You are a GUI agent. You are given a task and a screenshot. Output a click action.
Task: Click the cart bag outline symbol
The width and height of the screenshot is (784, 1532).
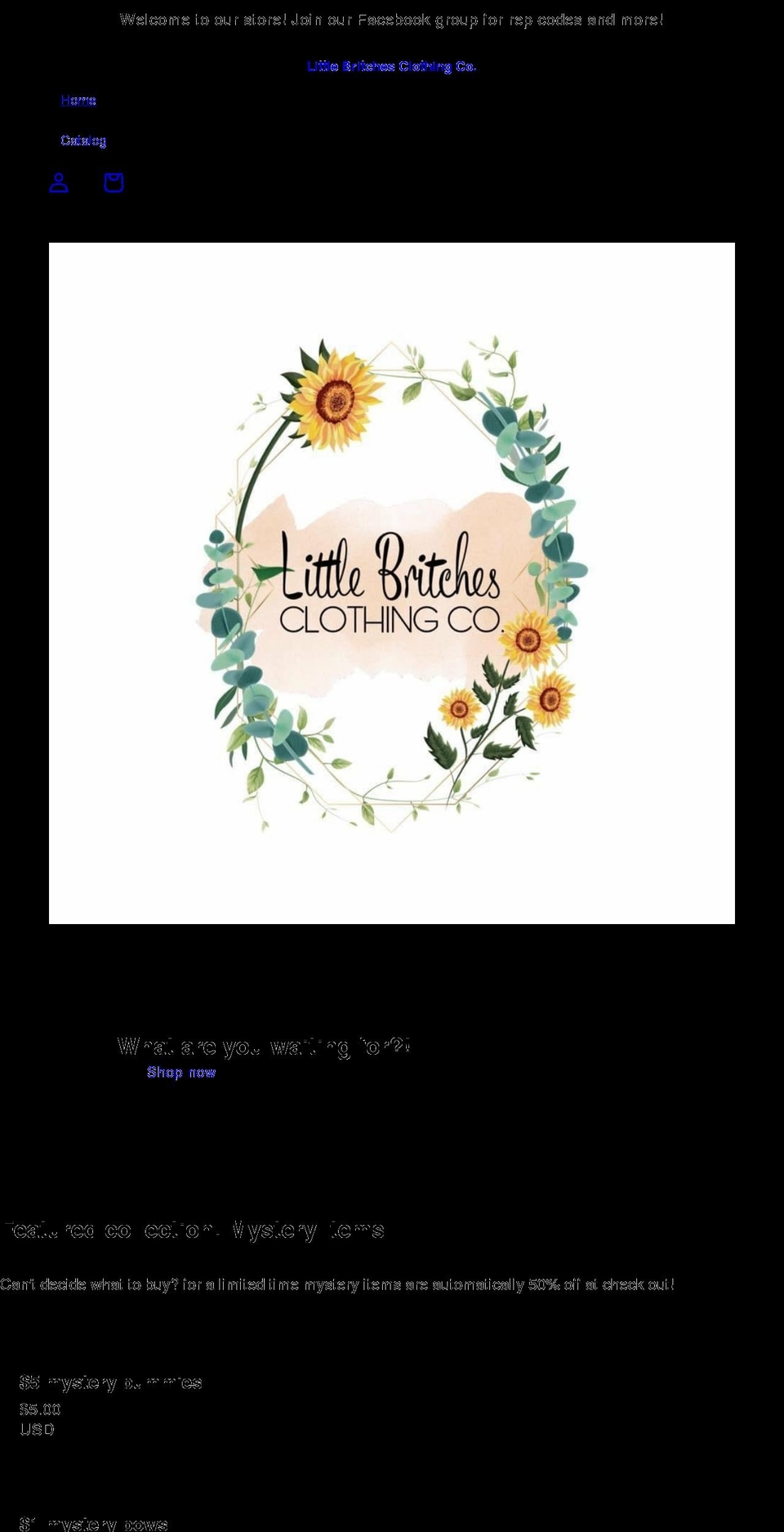114,183
